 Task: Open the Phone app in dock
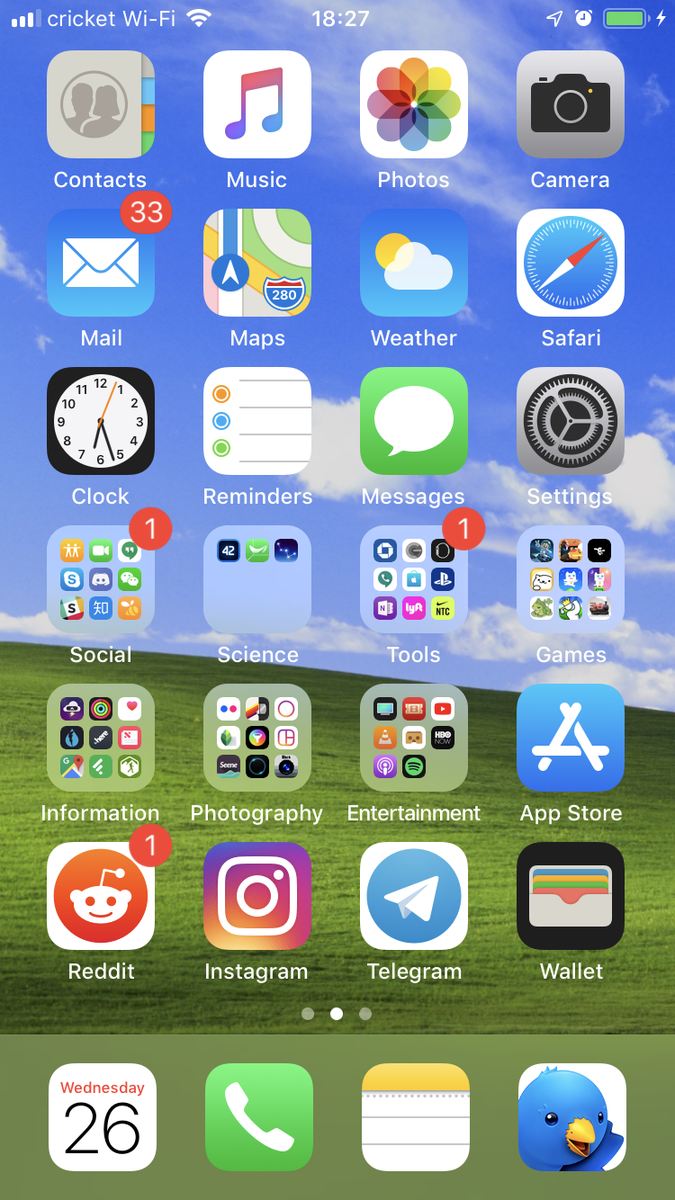pos(259,1117)
